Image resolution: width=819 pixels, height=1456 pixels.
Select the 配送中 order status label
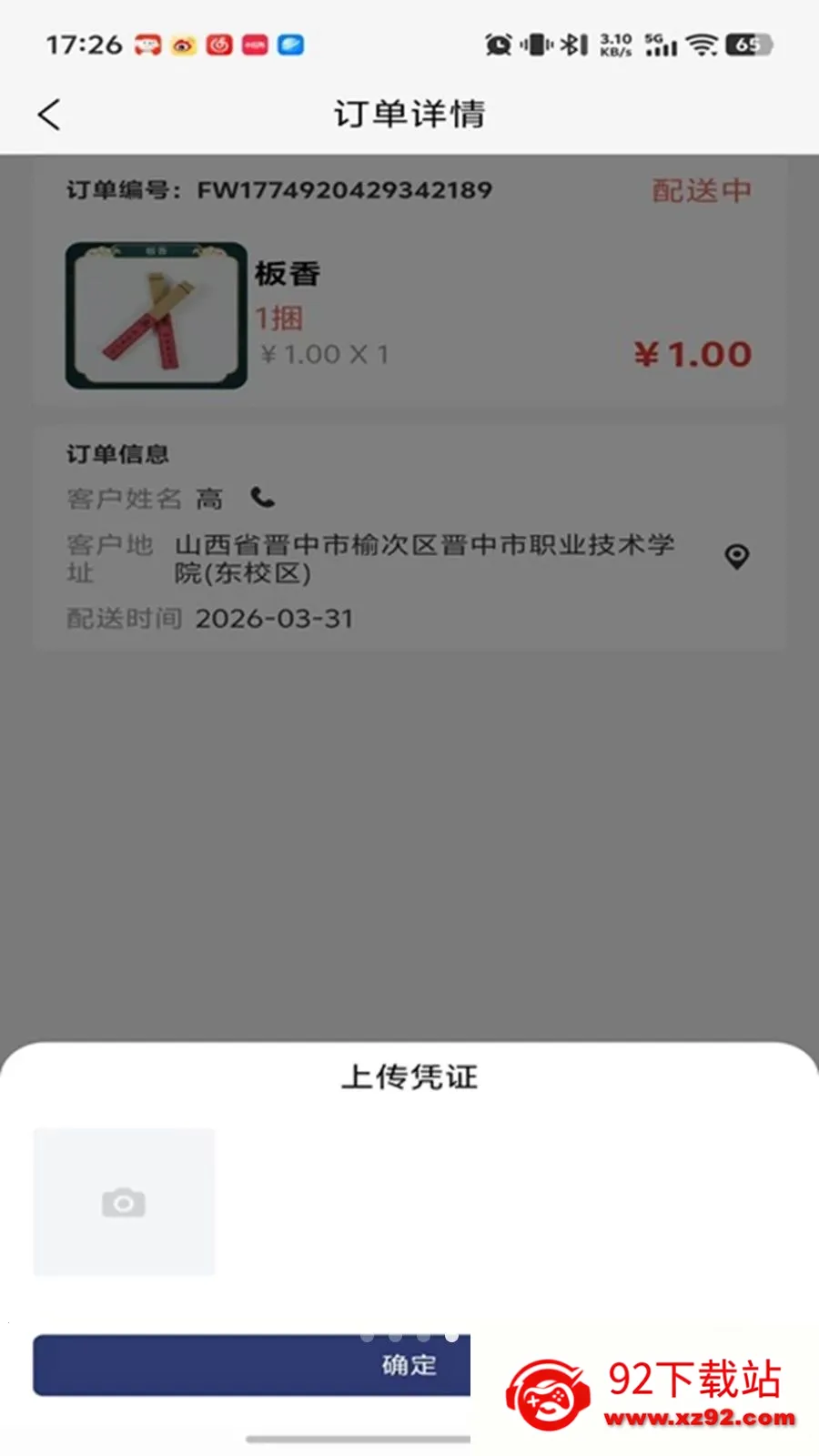click(x=701, y=190)
